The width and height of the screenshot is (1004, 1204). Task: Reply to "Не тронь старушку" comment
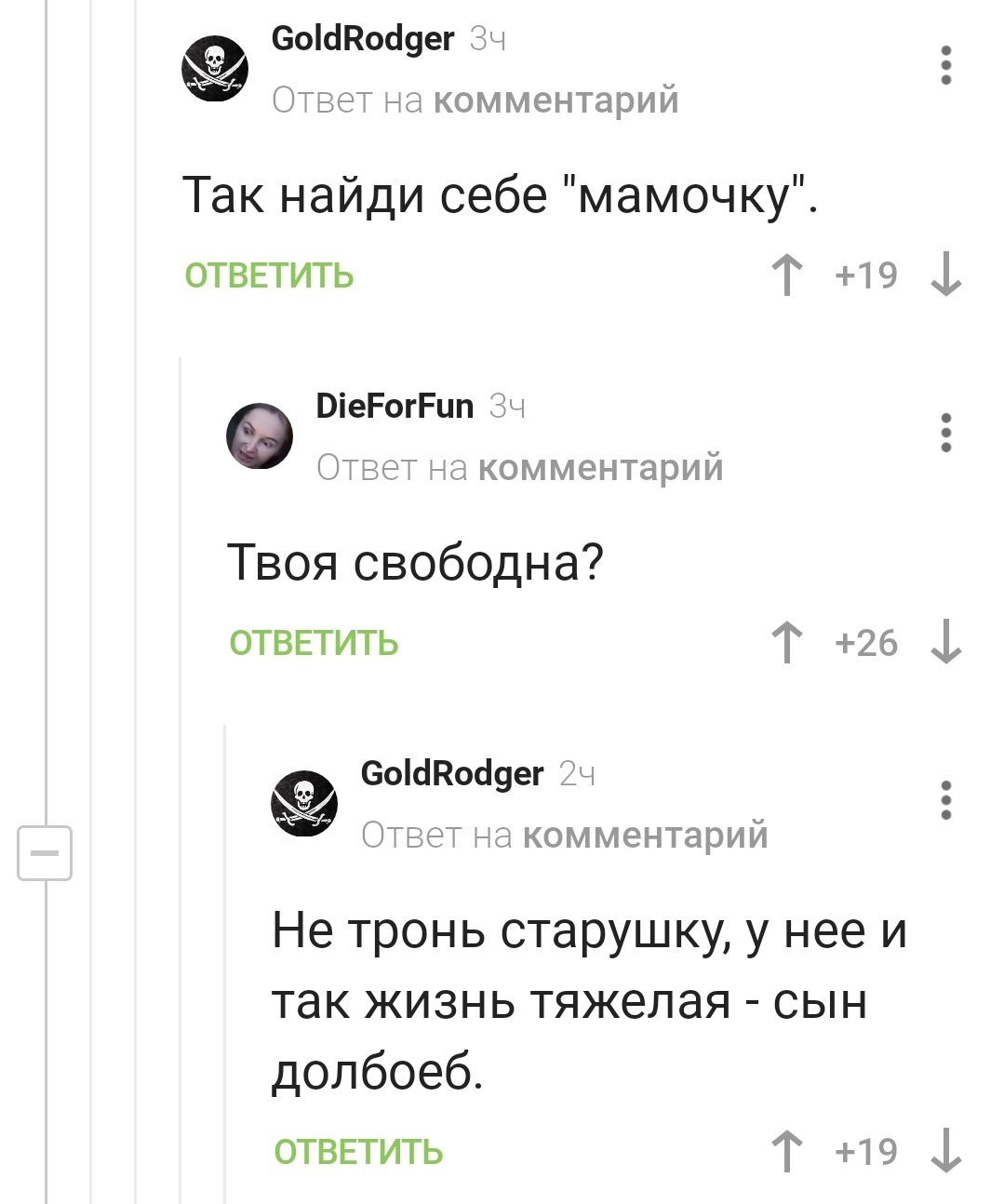pos(358,1153)
